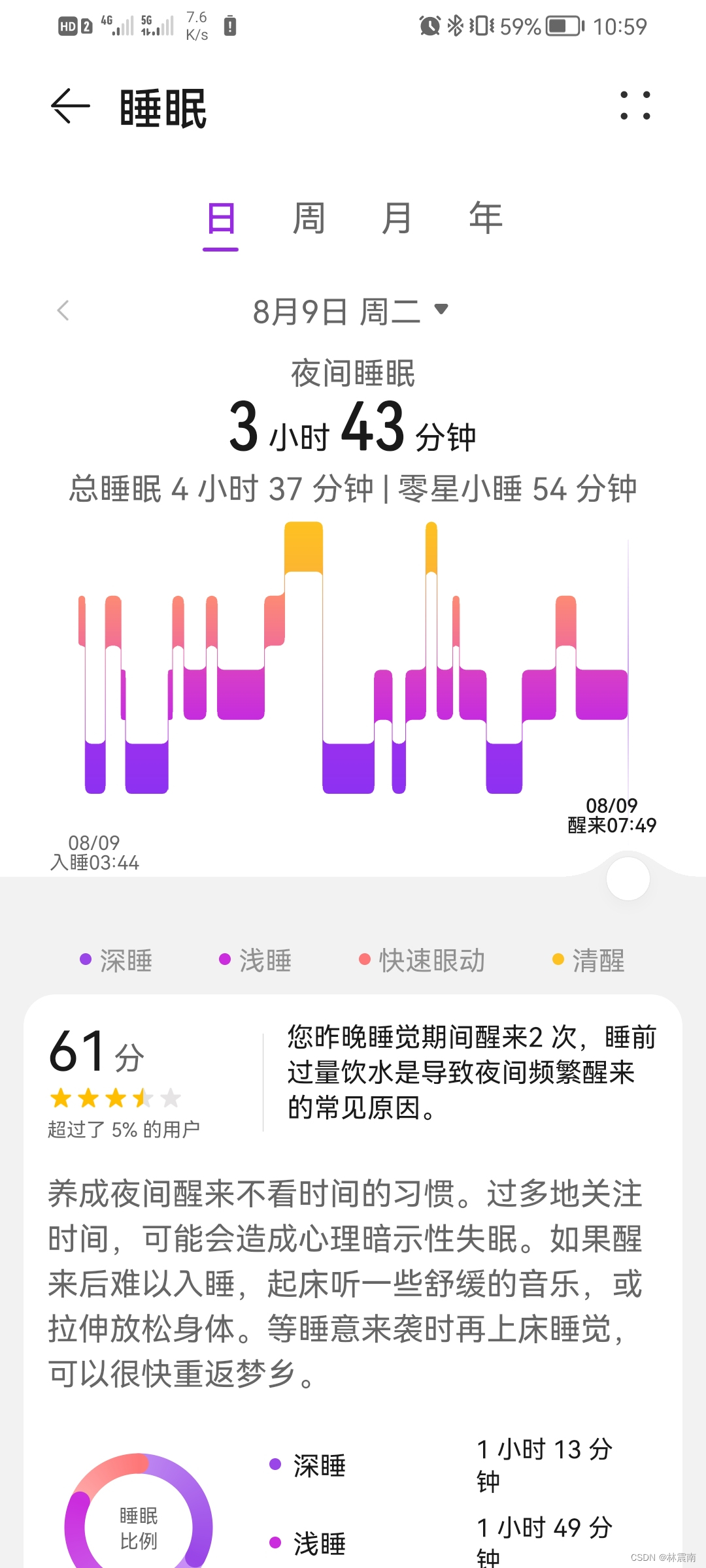The width and height of the screenshot is (706, 1568).
Task: Go back from the 睡眠 screen
Action: click(70, 106)
